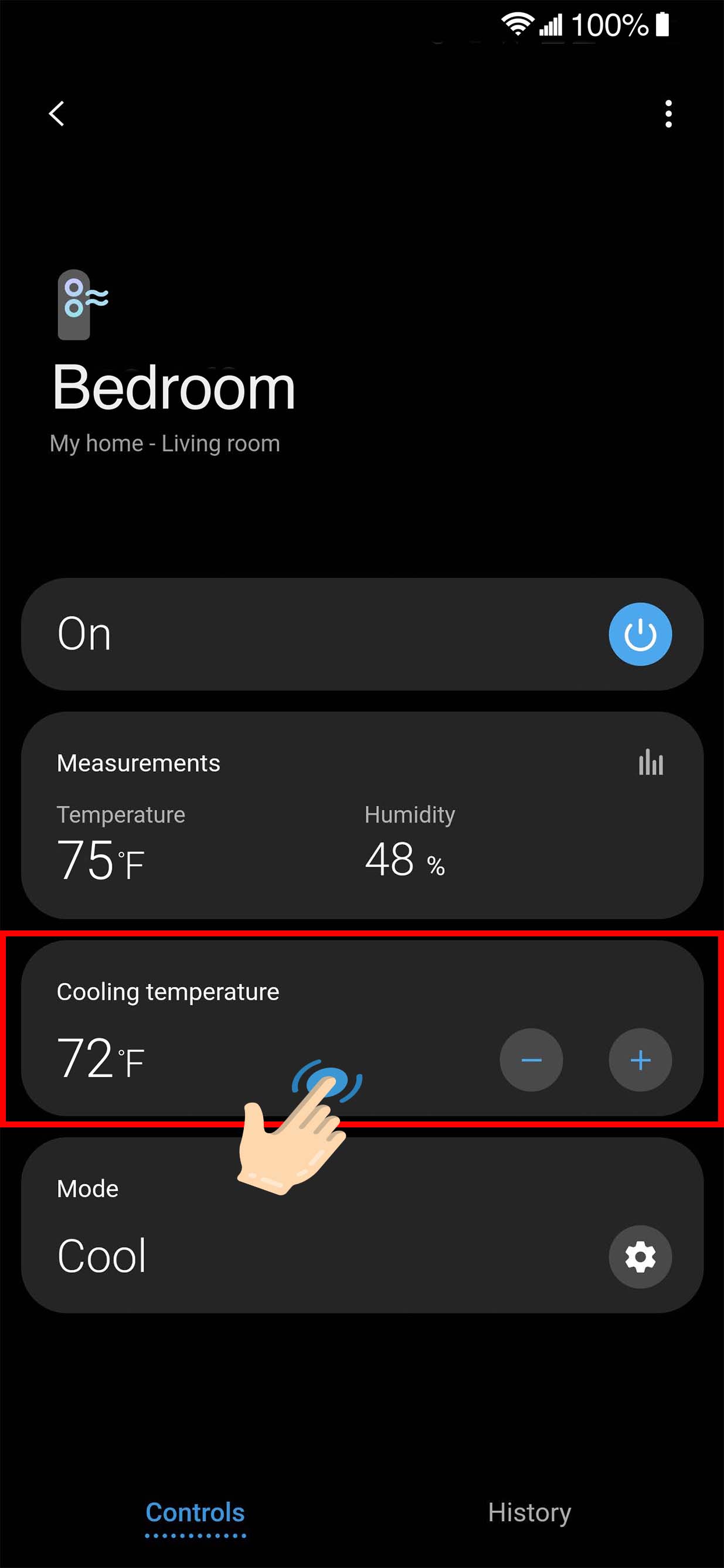Turn off the Bedroom air conditioner power
Viewport: 724px width, 1568px height.
640,634
